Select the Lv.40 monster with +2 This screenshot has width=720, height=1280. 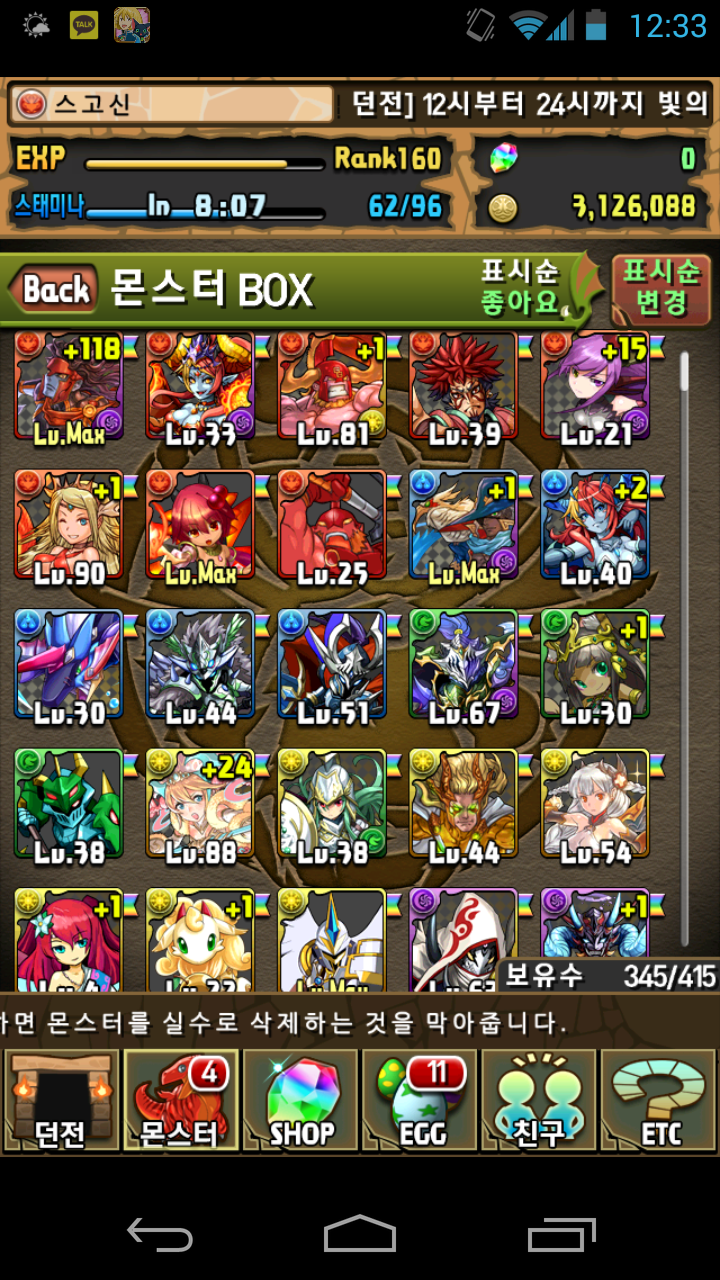(595, 528)
